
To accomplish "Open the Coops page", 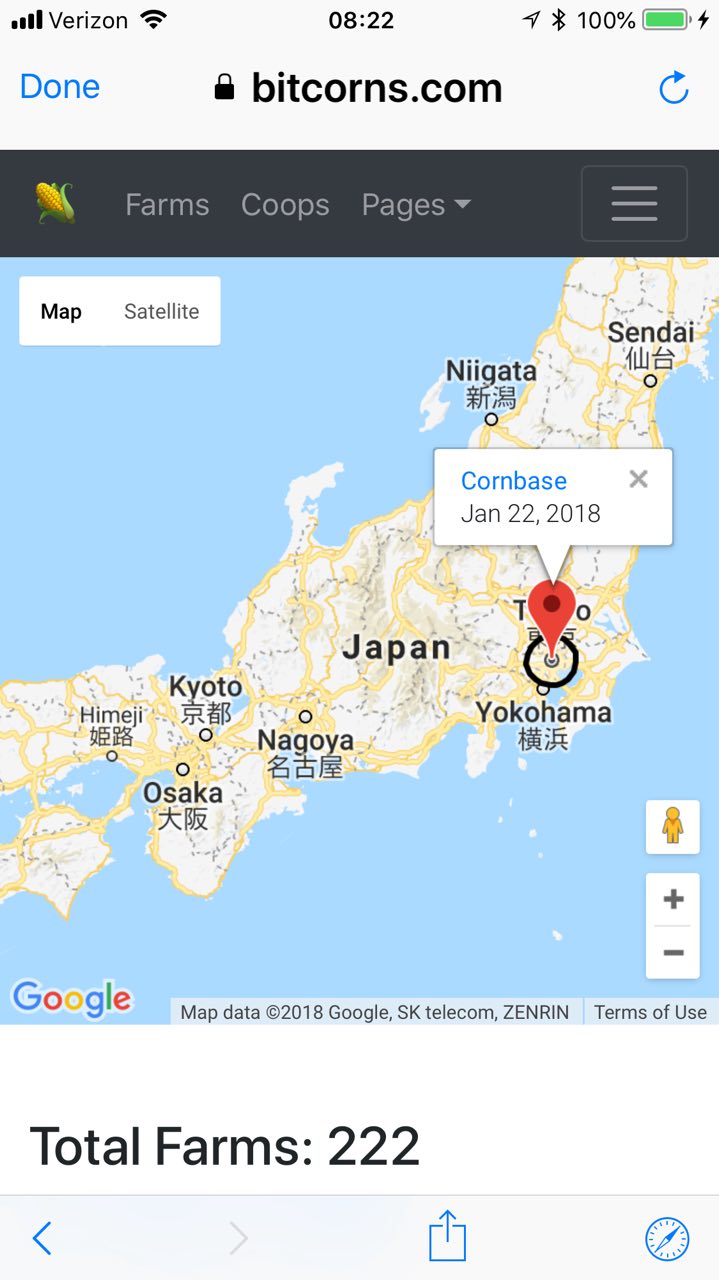I will click(x=285, y=204).
